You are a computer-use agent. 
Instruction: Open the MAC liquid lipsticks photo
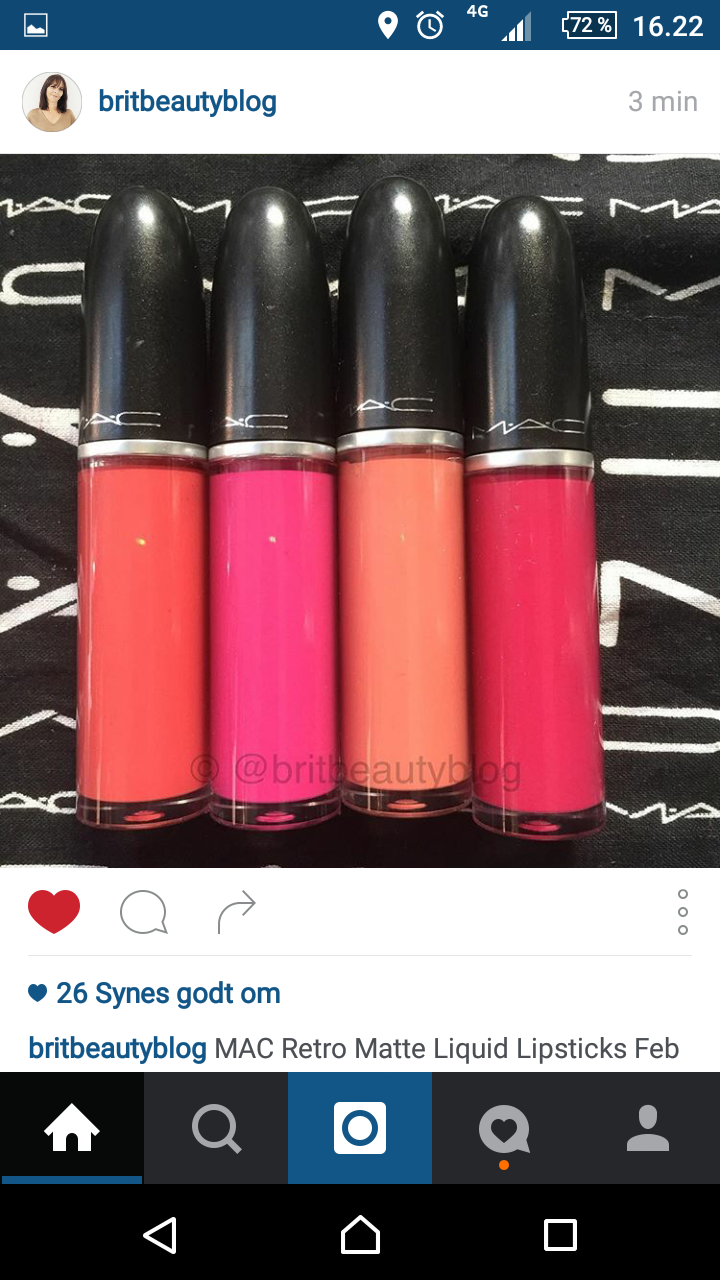360,510
